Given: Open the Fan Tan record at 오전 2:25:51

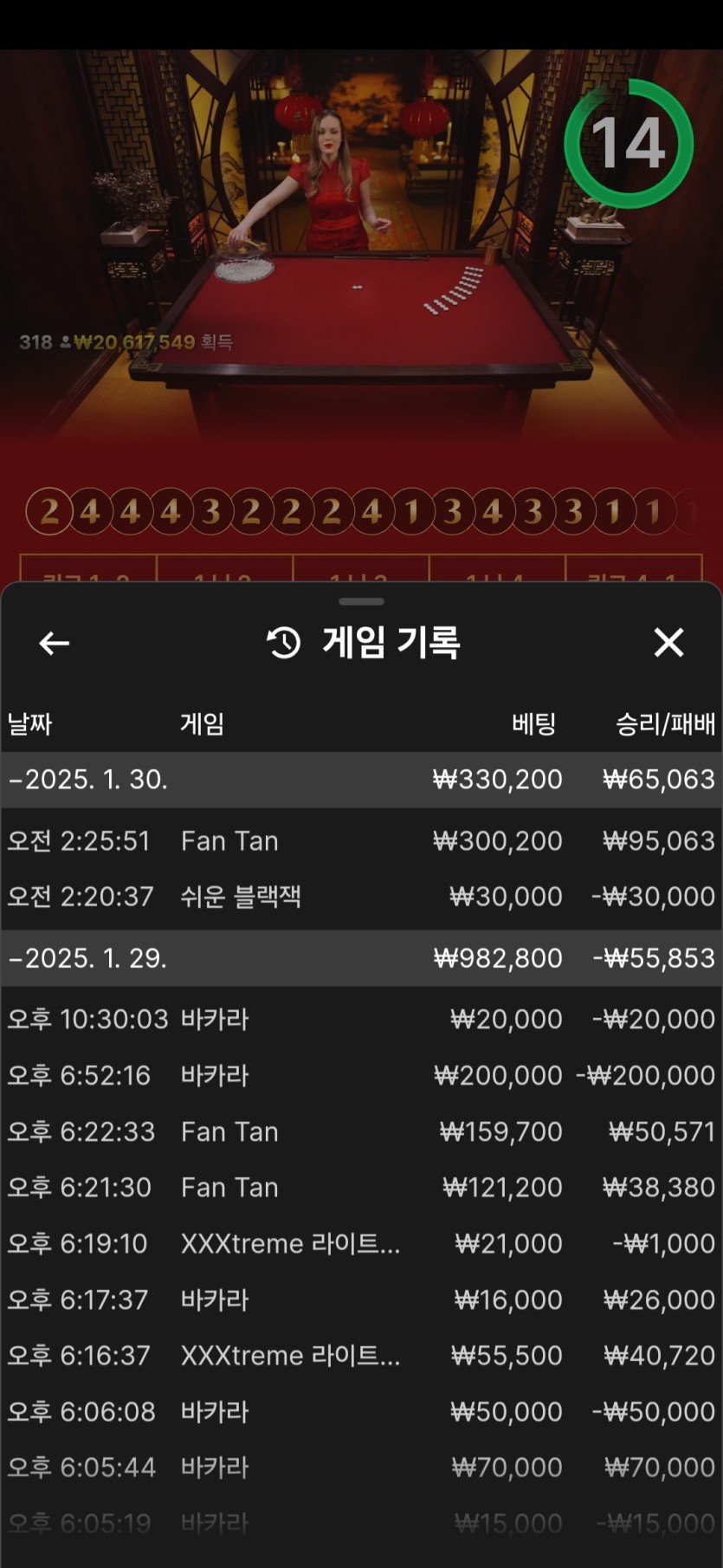Looking at the screenshot, I should [x=361, y=841].
